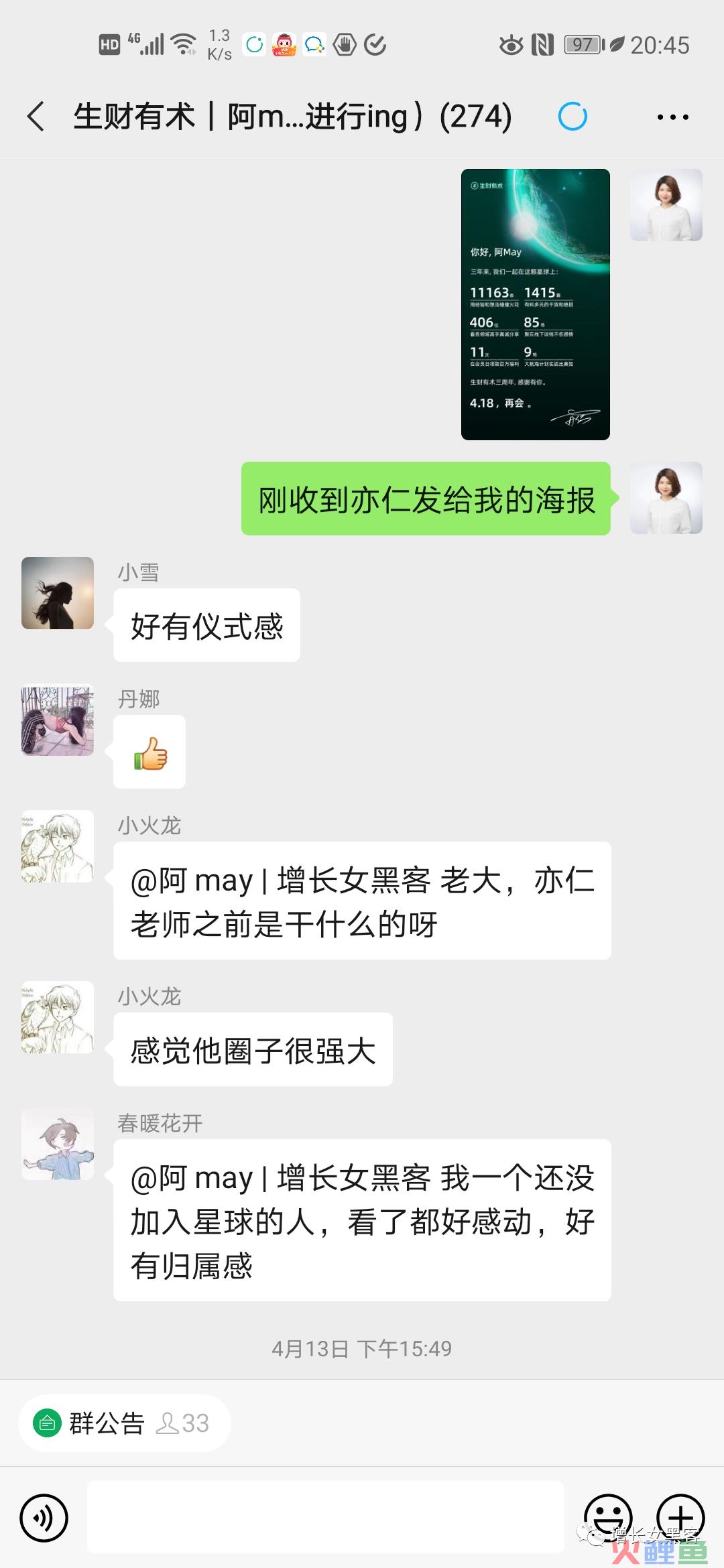Switch to voice message input

(x=44, y=1518)
